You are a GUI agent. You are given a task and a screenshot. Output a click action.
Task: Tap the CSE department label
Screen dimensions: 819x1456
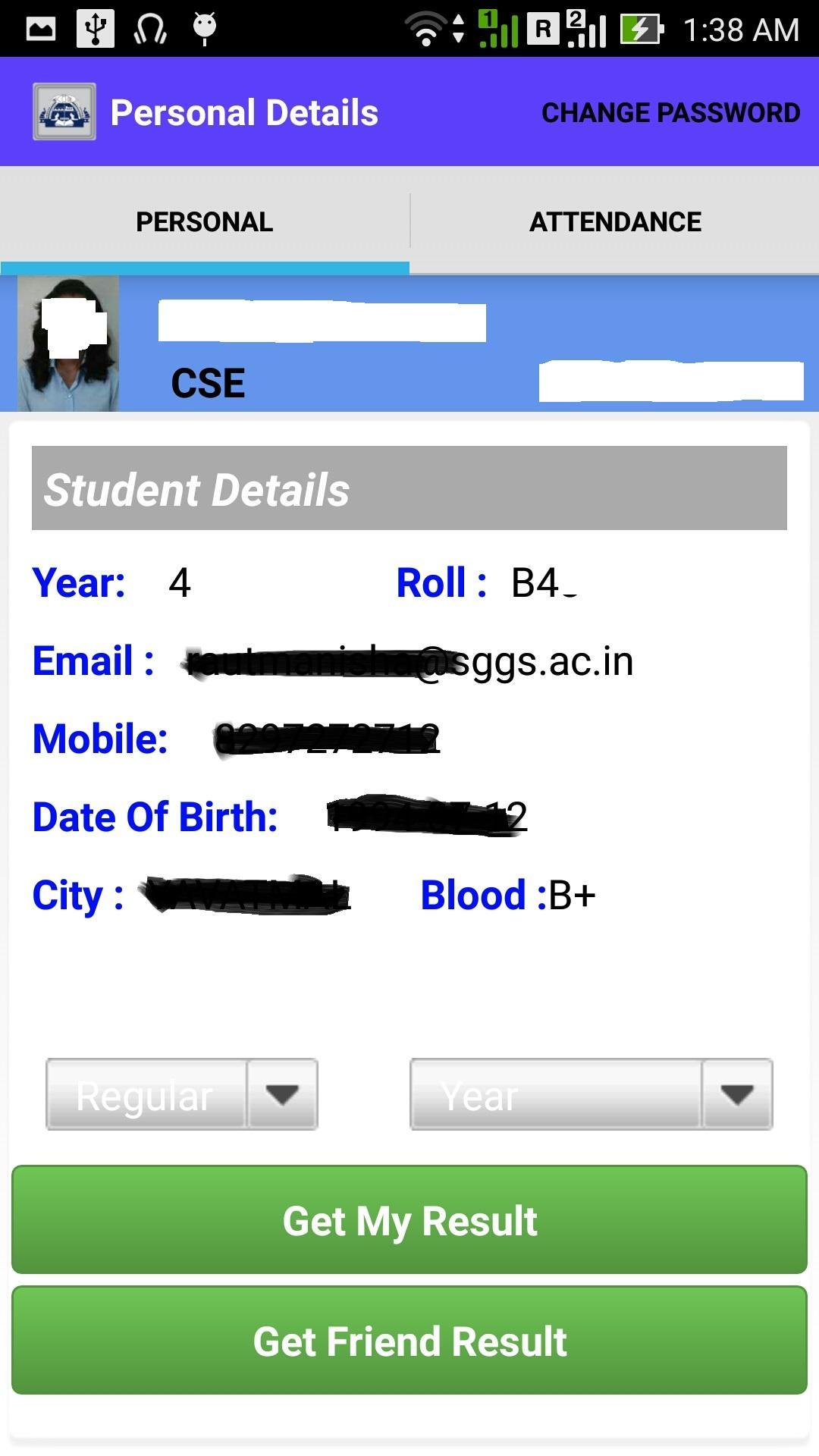[208, 382]
